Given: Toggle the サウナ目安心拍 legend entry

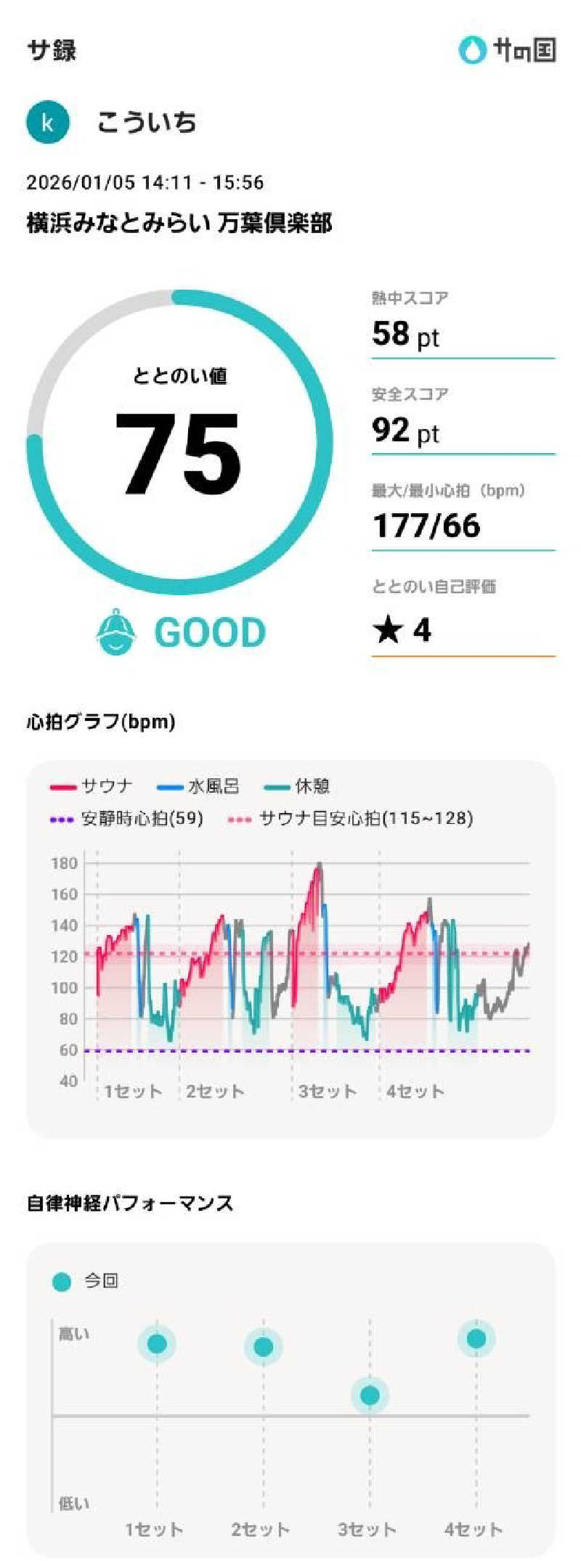Looking at the screenshot, I should 240,819.
